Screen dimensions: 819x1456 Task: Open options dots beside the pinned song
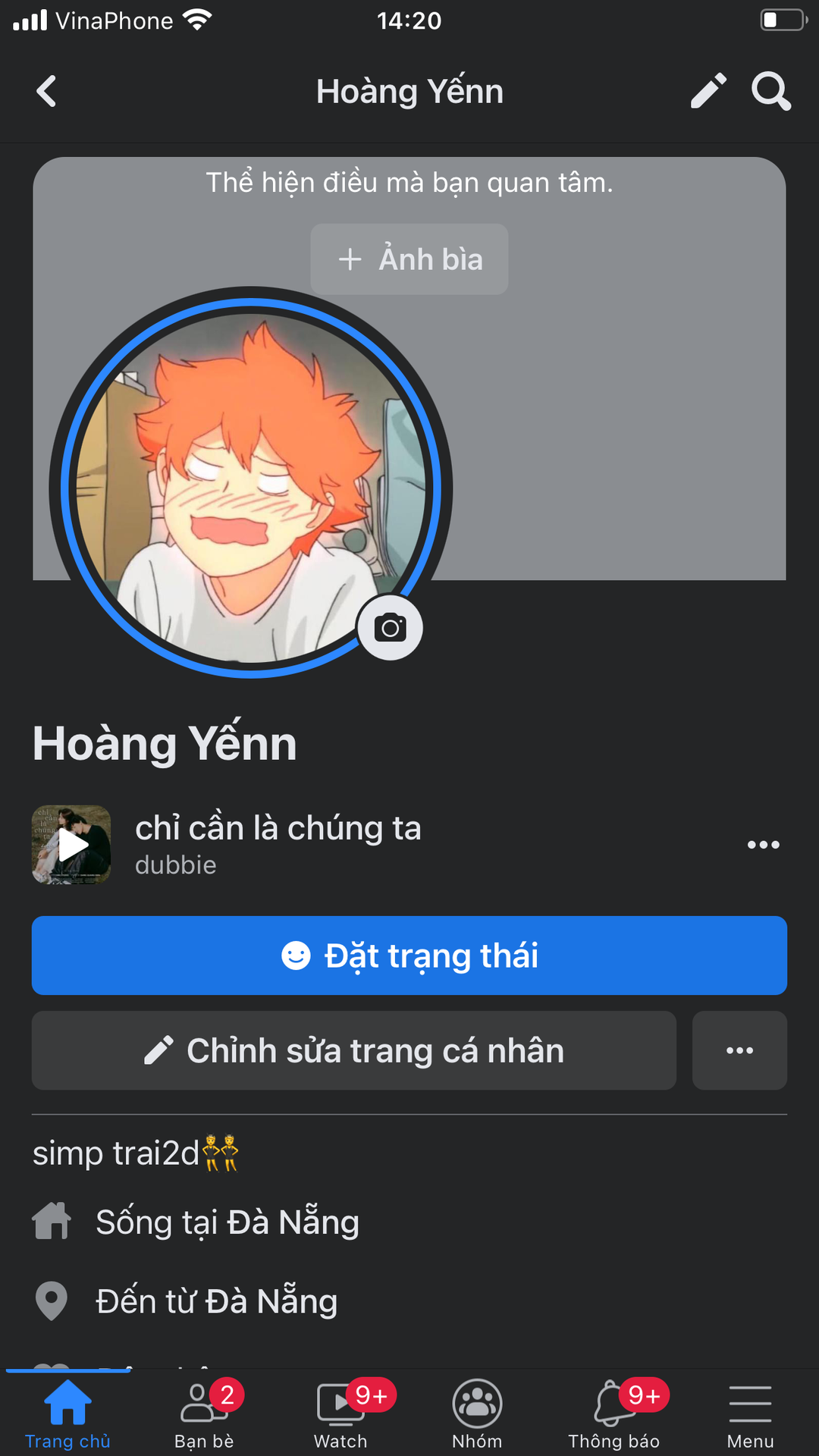[x=763, y=845]
